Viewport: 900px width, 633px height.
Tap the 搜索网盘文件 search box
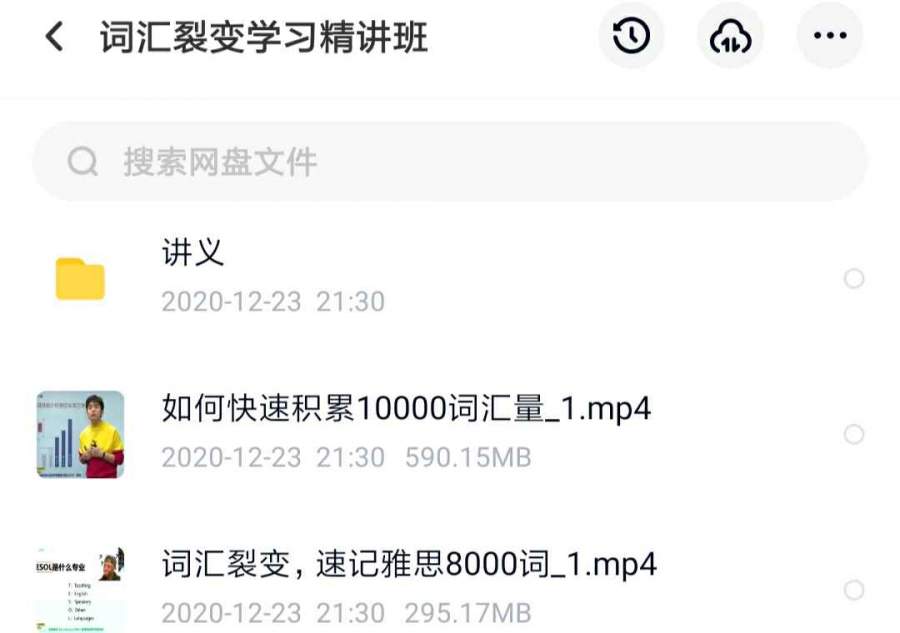pyautogui.click(x=450, y=162)
